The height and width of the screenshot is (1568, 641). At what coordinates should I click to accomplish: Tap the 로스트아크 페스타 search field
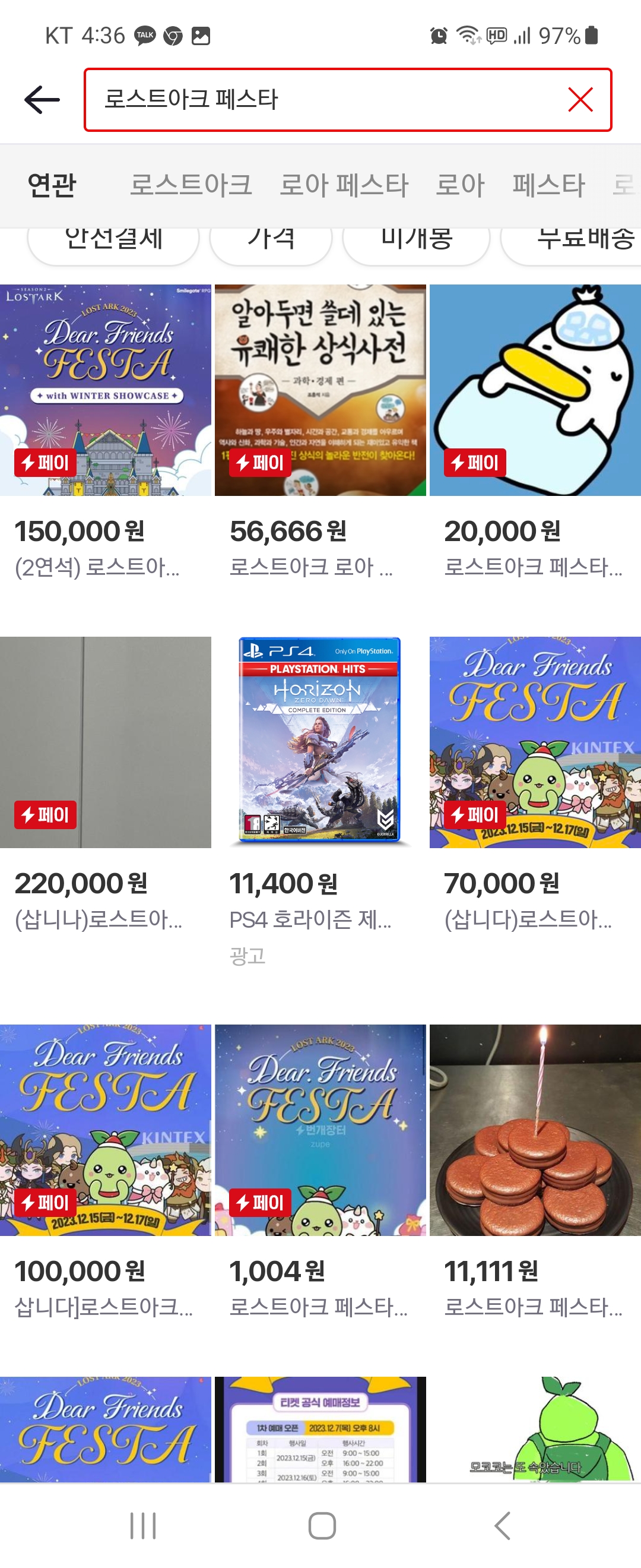tap(322, 100)
